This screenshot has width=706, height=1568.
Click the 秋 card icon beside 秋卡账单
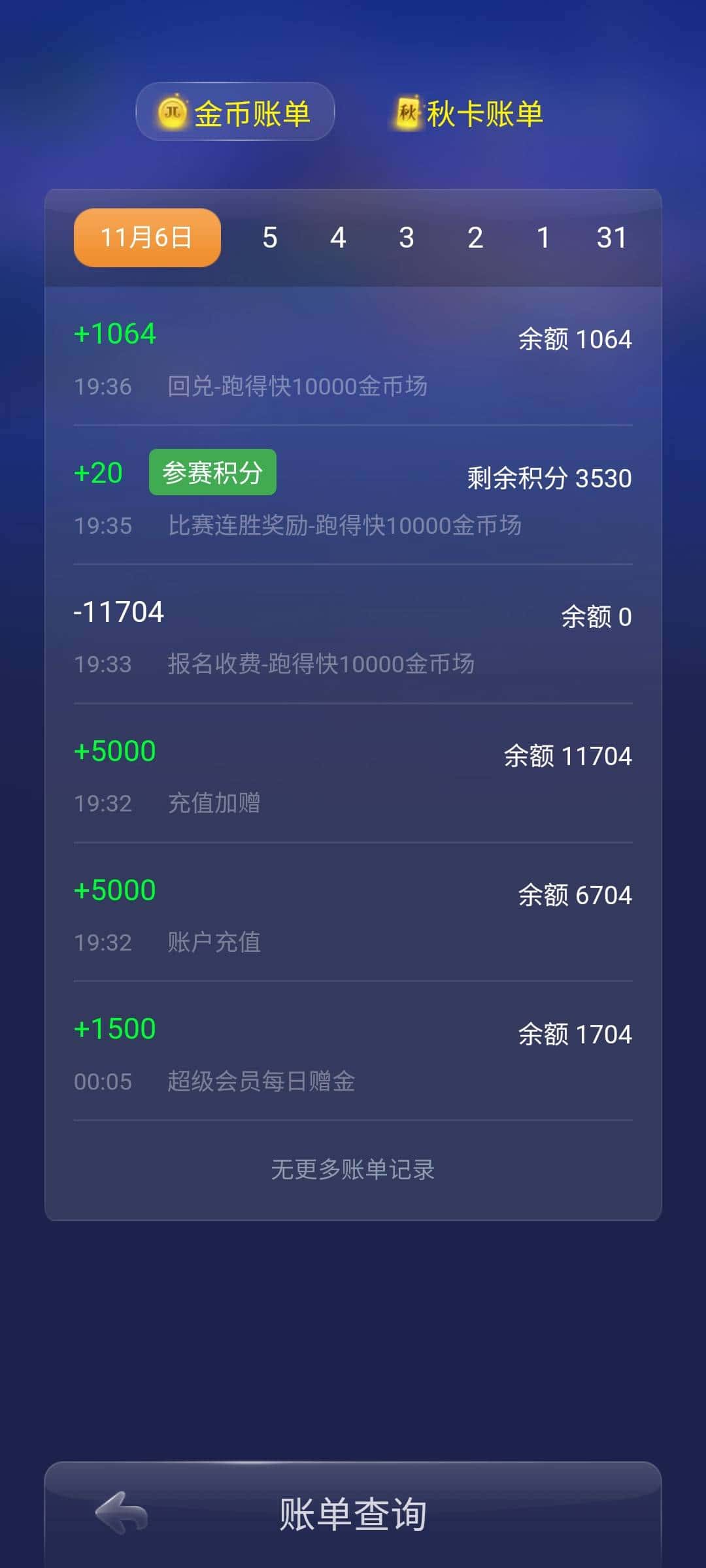[x=409, y=112]
